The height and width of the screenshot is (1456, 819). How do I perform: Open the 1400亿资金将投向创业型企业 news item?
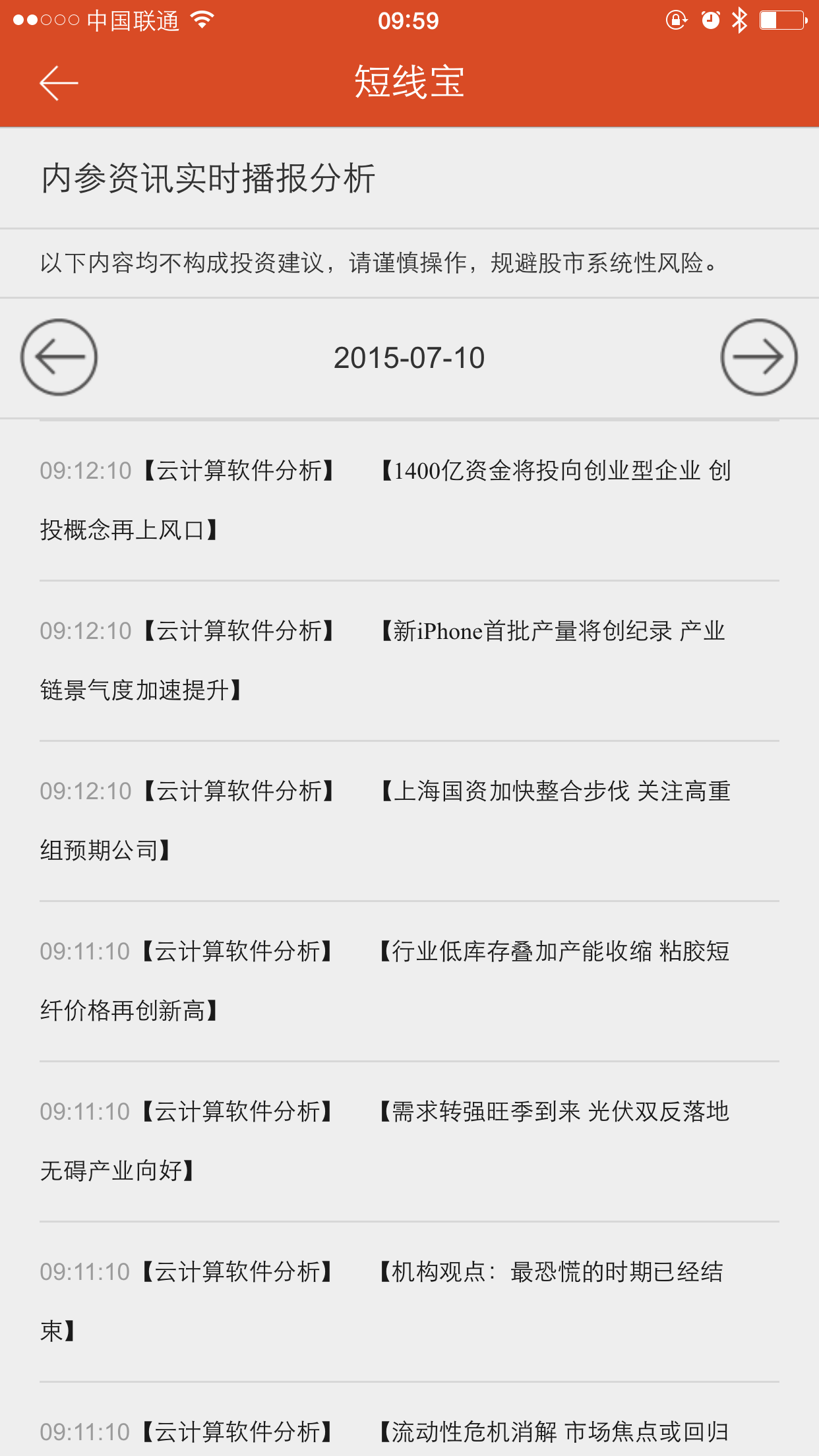click(x=409, y=501)
